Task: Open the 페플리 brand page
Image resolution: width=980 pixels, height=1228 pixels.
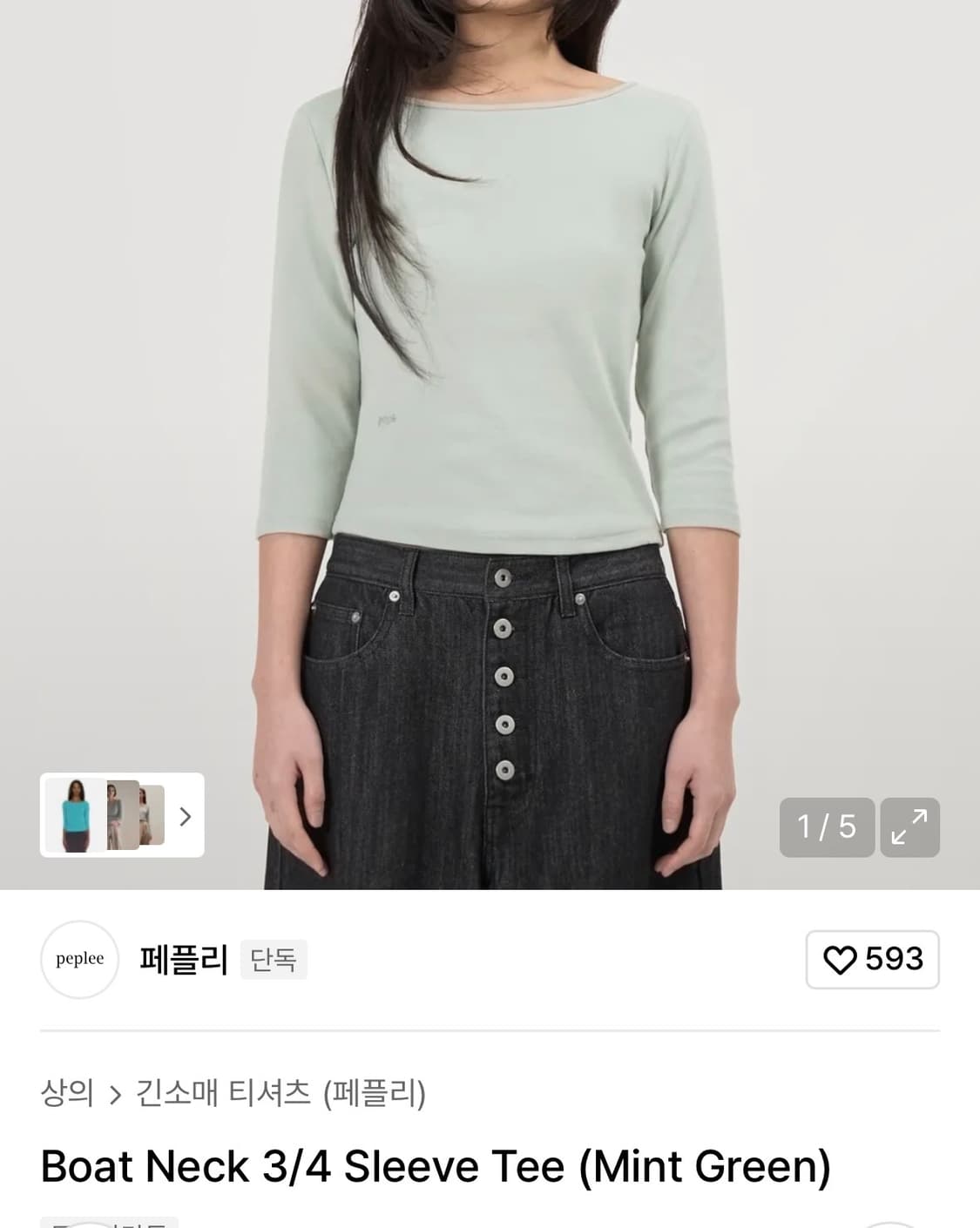Action: click(183, 958)
